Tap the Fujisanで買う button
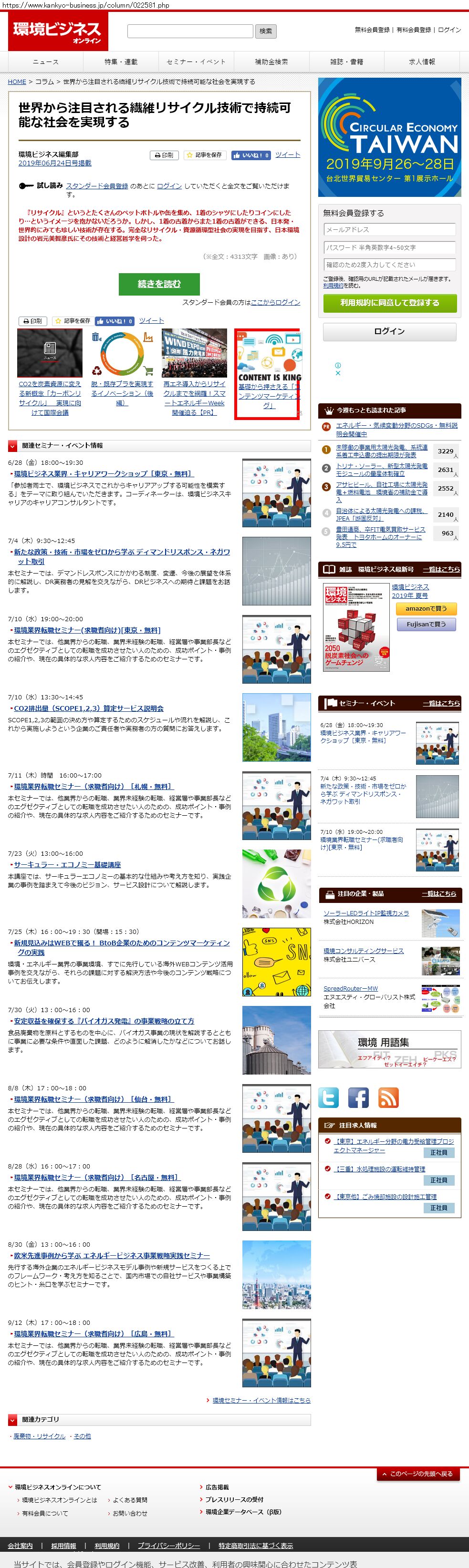The width and height of the screenshot is (469, 1568). [x=427, y=624]
